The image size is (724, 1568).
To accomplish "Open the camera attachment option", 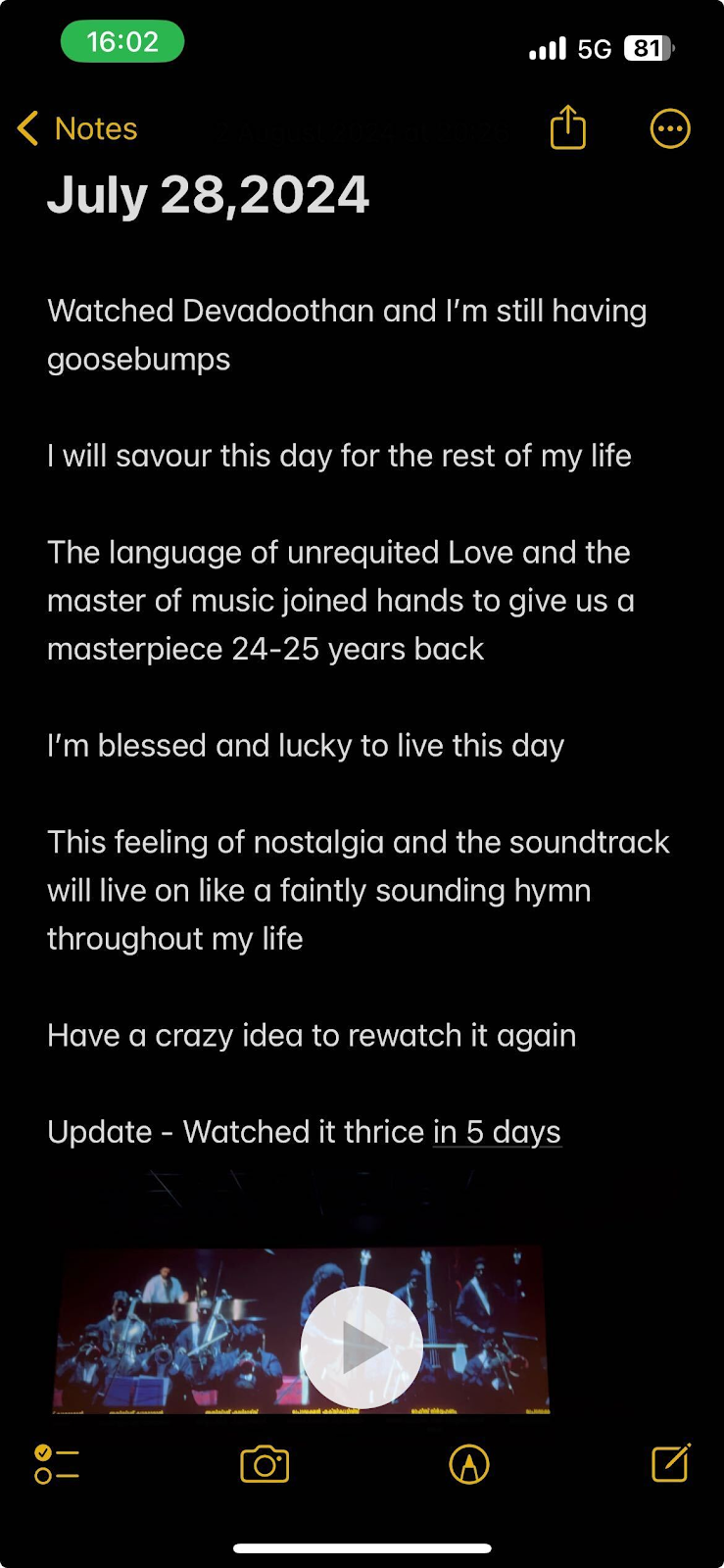I will (265, 1465).
